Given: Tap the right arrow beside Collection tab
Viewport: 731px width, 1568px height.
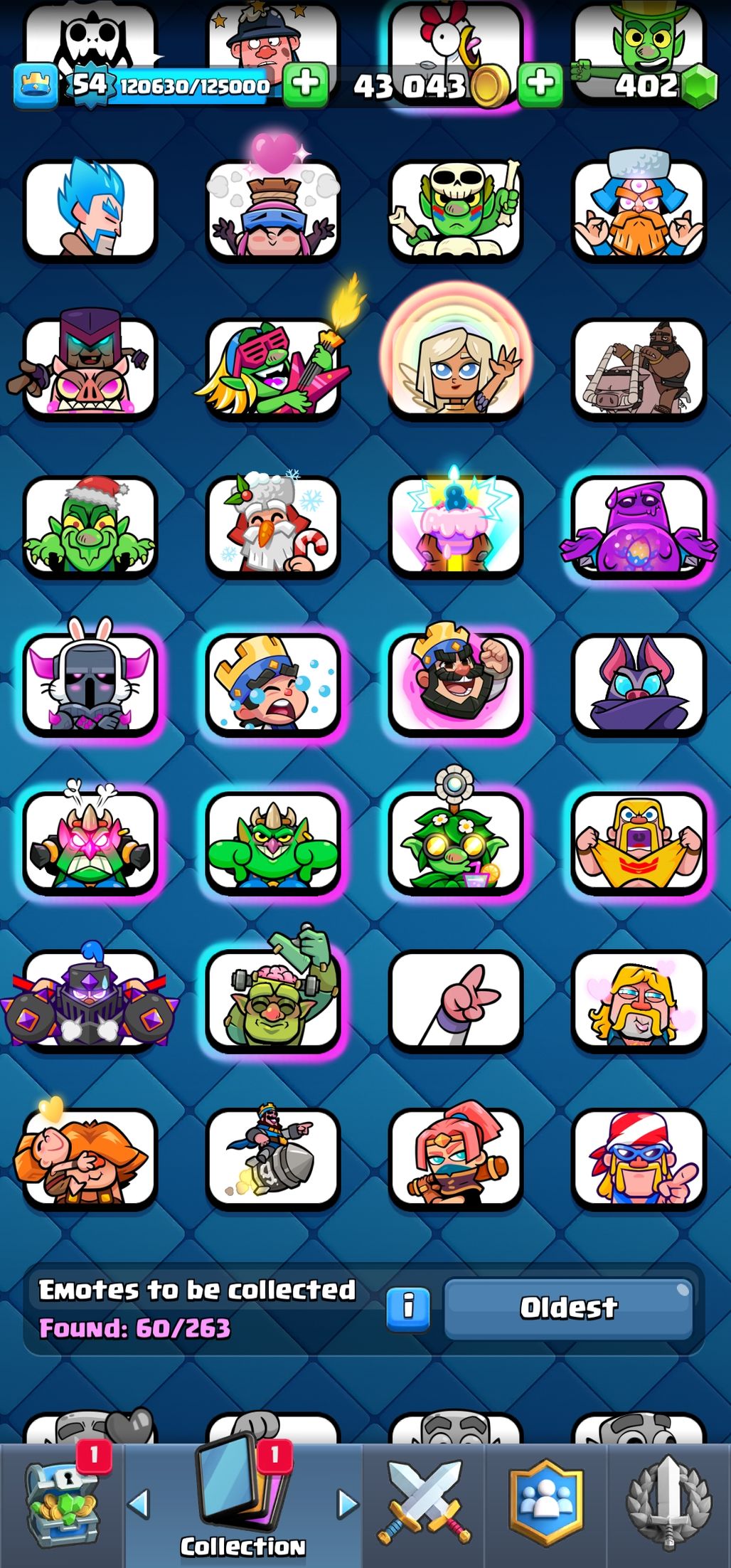Looking at the screenshot, I should coord(347,1504).
